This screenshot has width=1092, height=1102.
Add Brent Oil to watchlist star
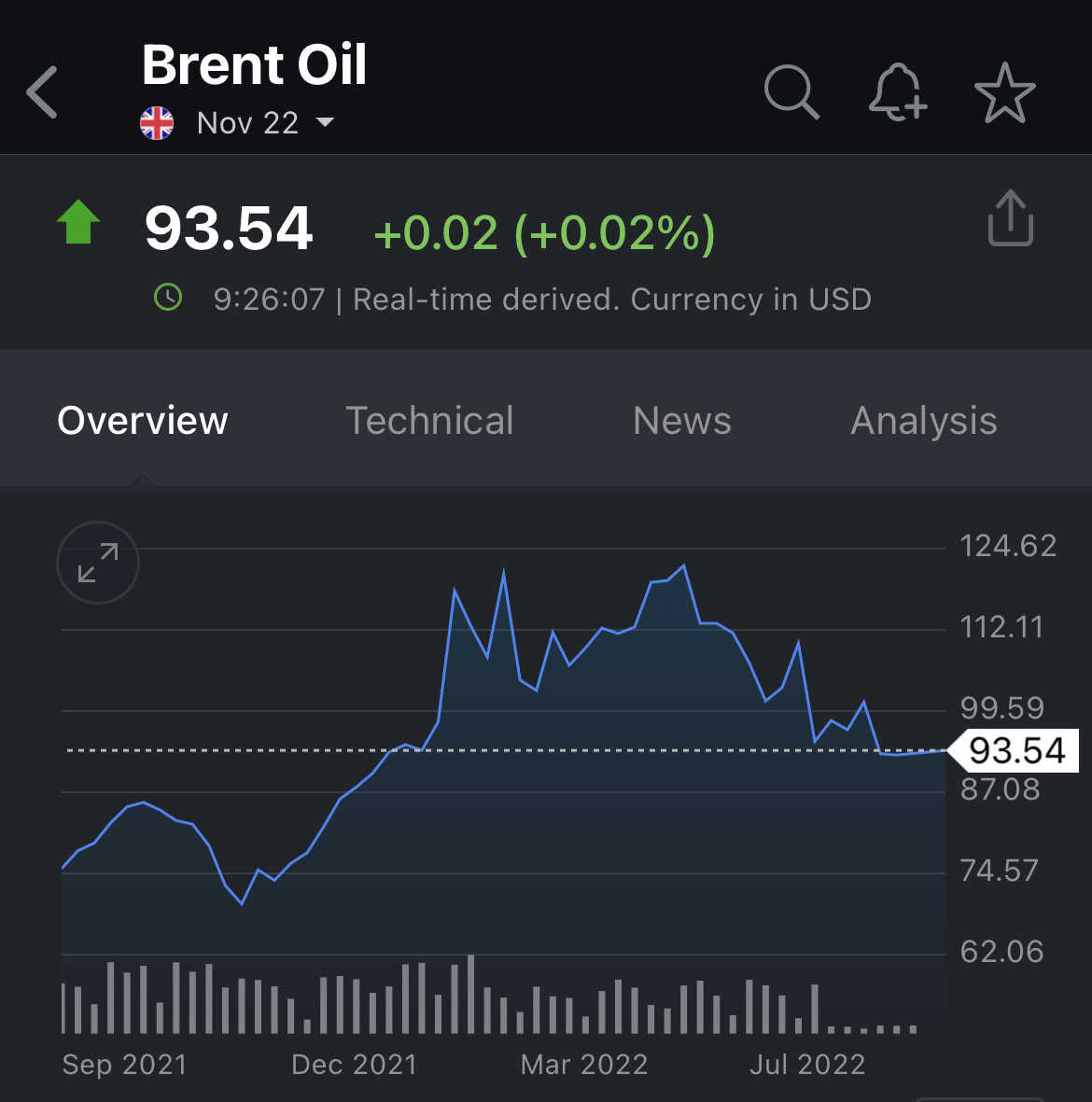[x=1004, y=92]
